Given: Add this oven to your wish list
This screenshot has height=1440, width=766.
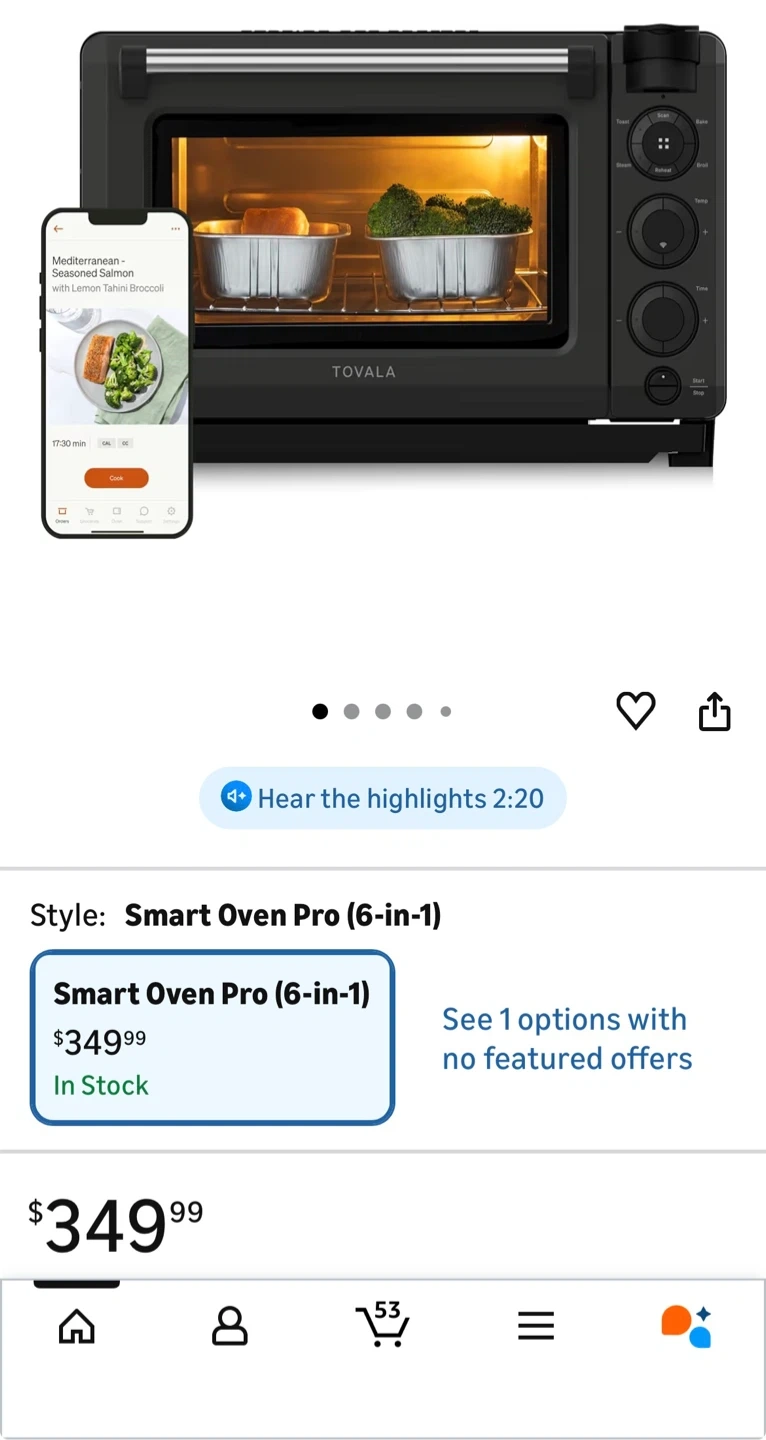Looking at the screenshot, I should [635, 711].
